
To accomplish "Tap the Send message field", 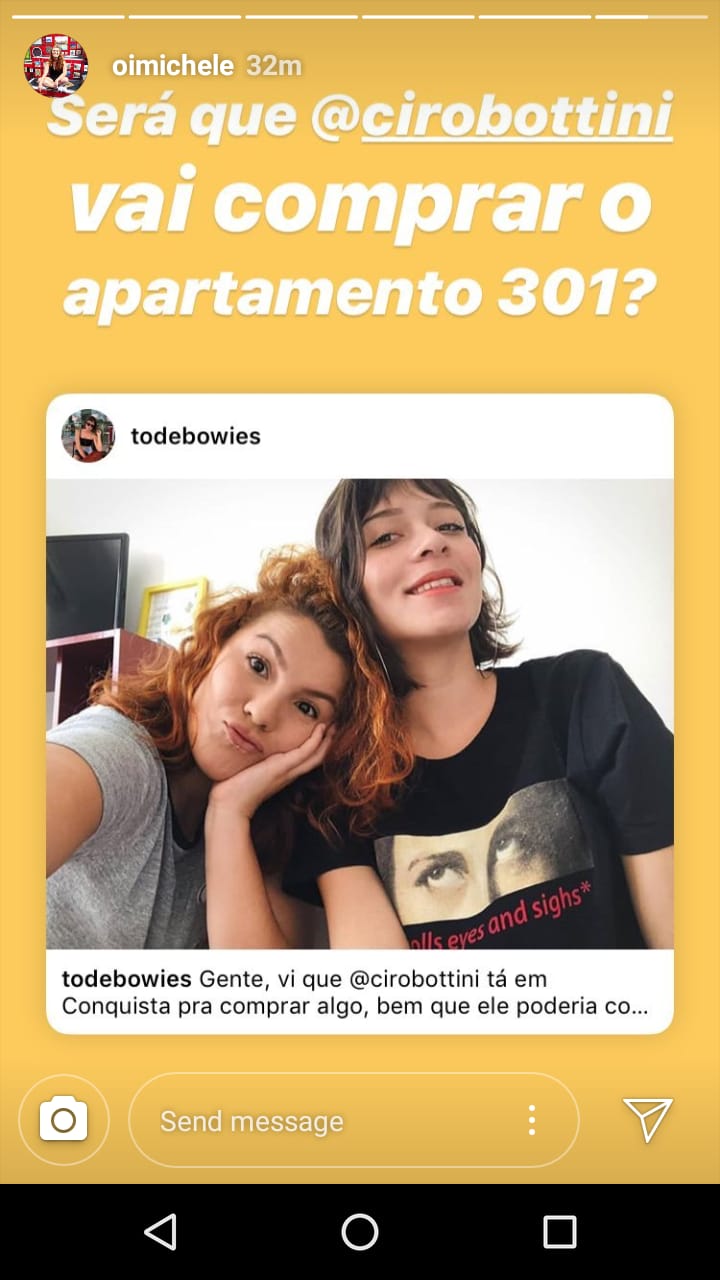I will [x=354, y=1121].
